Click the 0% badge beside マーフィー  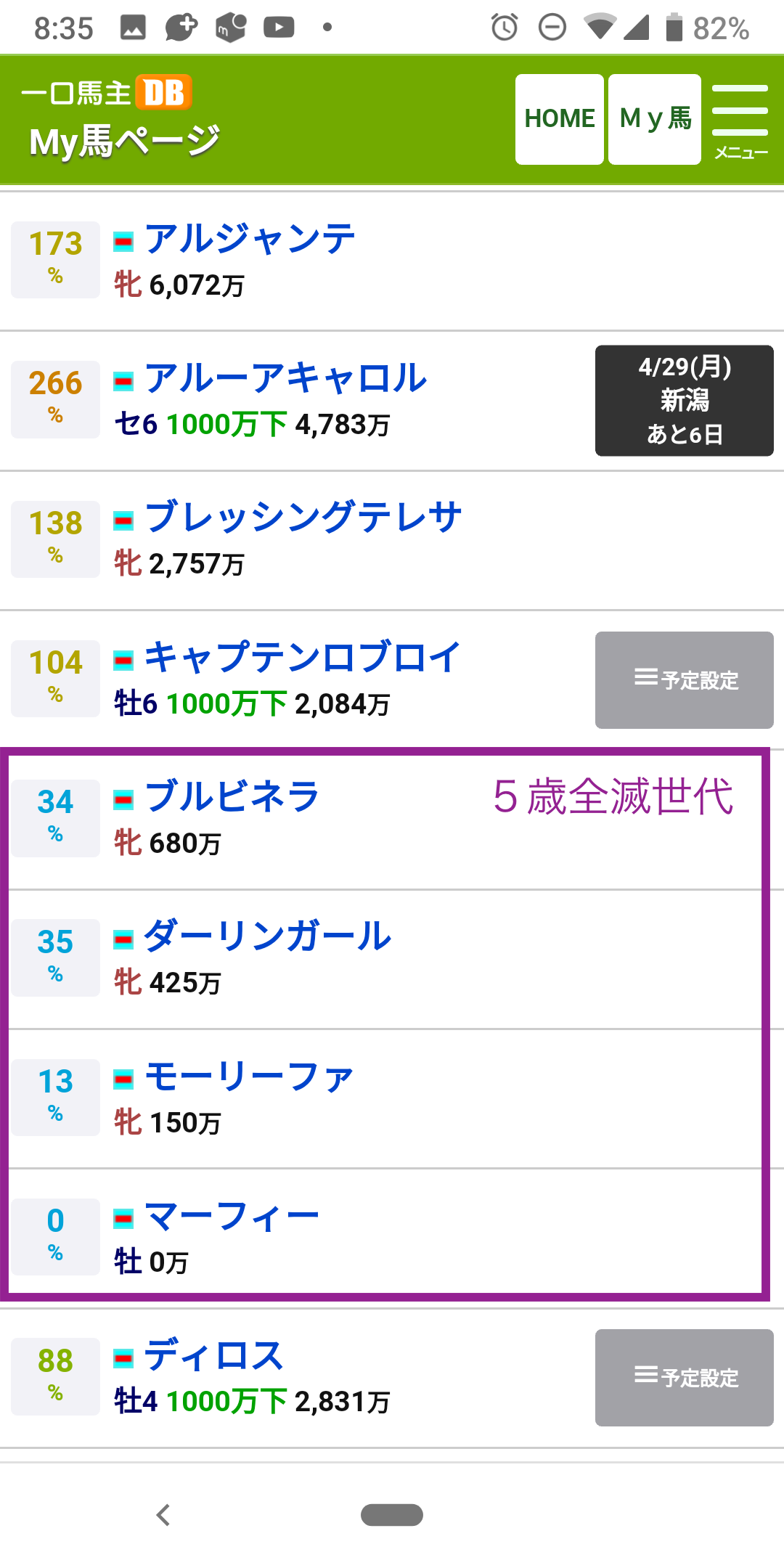(54, 1234)
